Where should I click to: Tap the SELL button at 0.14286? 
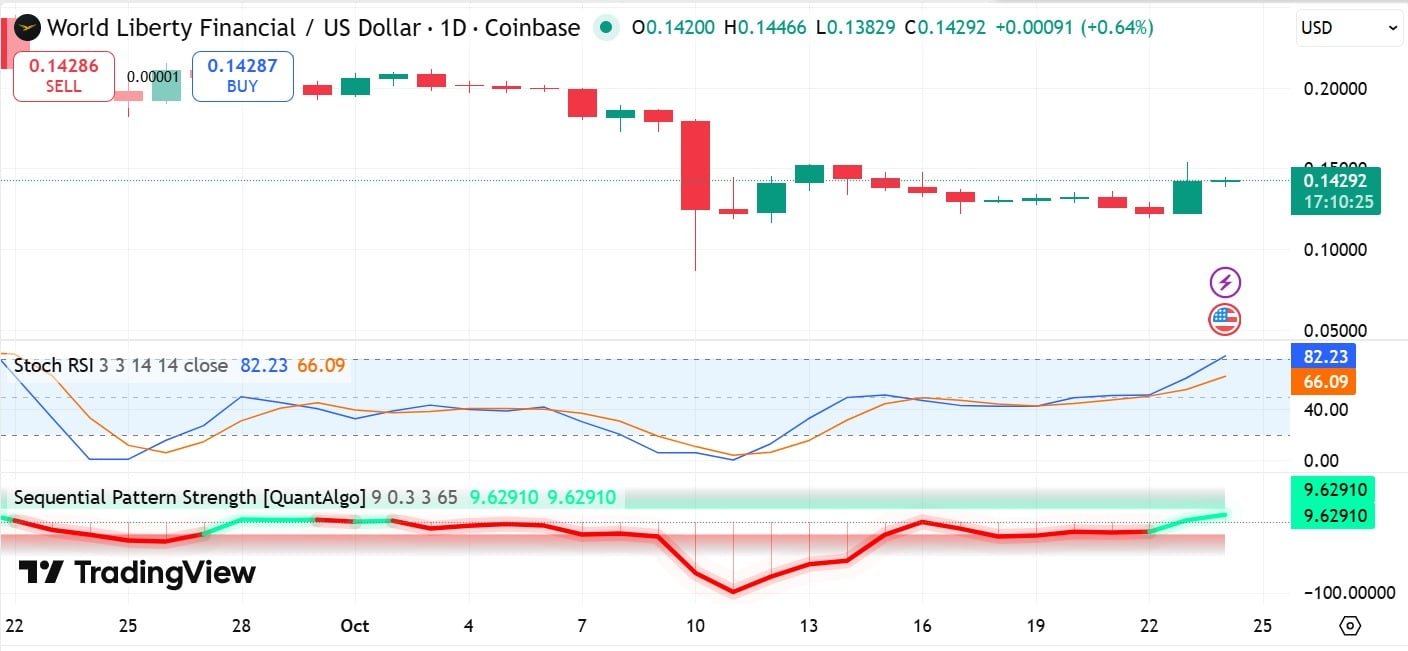pyautogui.click(x=63, y=76)
